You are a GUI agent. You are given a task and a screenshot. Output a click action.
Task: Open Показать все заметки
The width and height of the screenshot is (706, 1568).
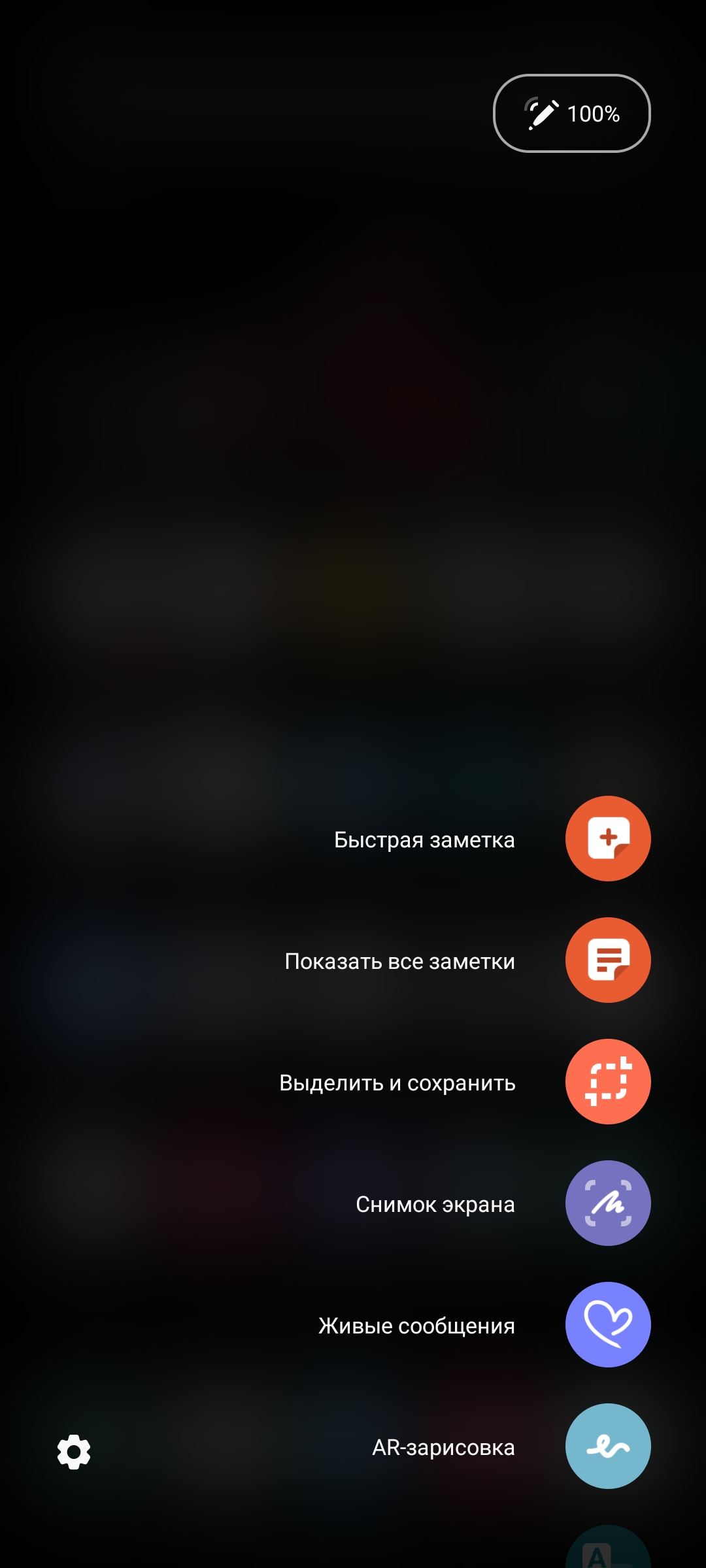[607, 960]
